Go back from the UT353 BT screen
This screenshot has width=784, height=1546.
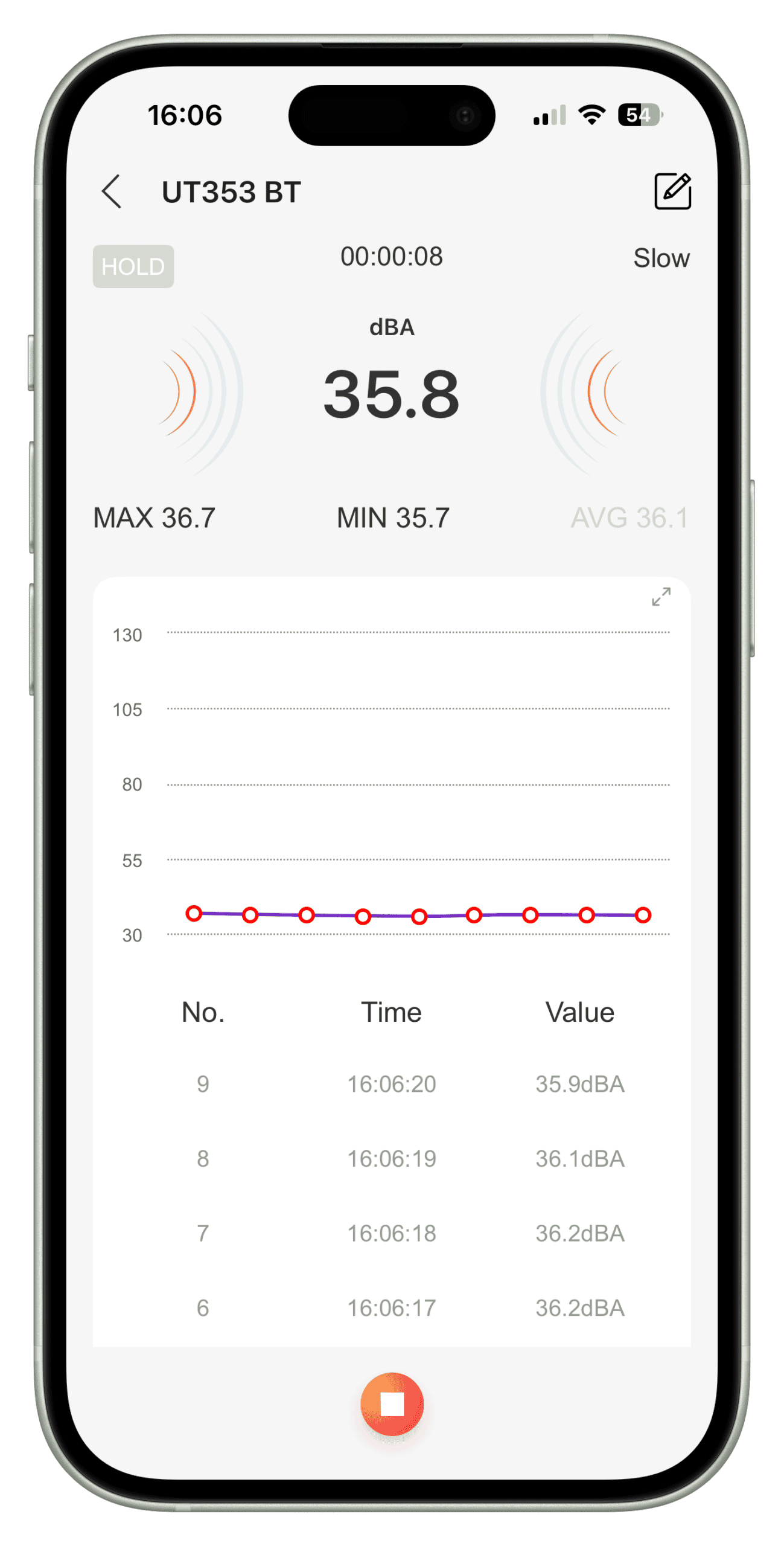112,192
